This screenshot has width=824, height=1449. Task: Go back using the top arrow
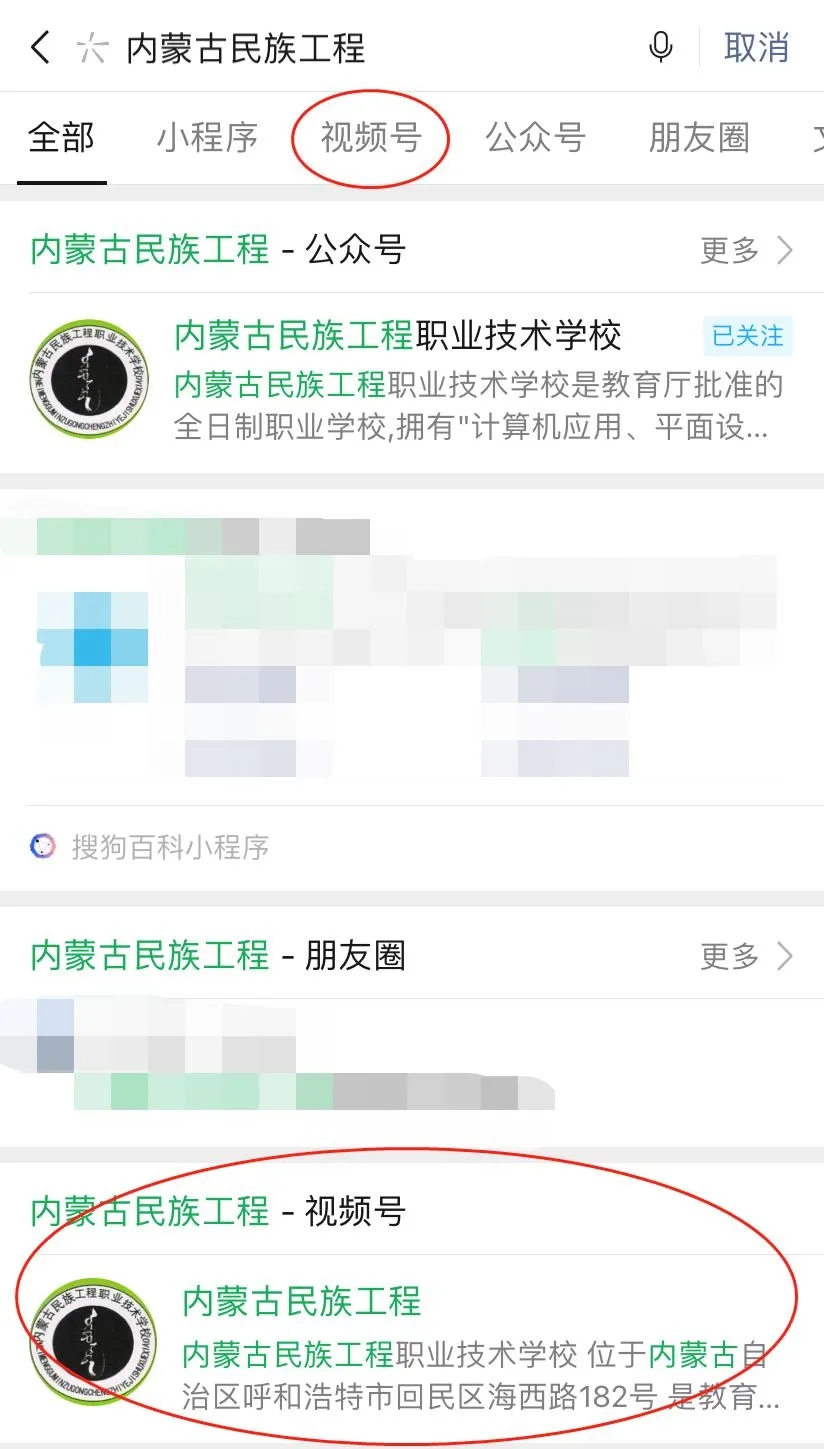coord(40,48)
